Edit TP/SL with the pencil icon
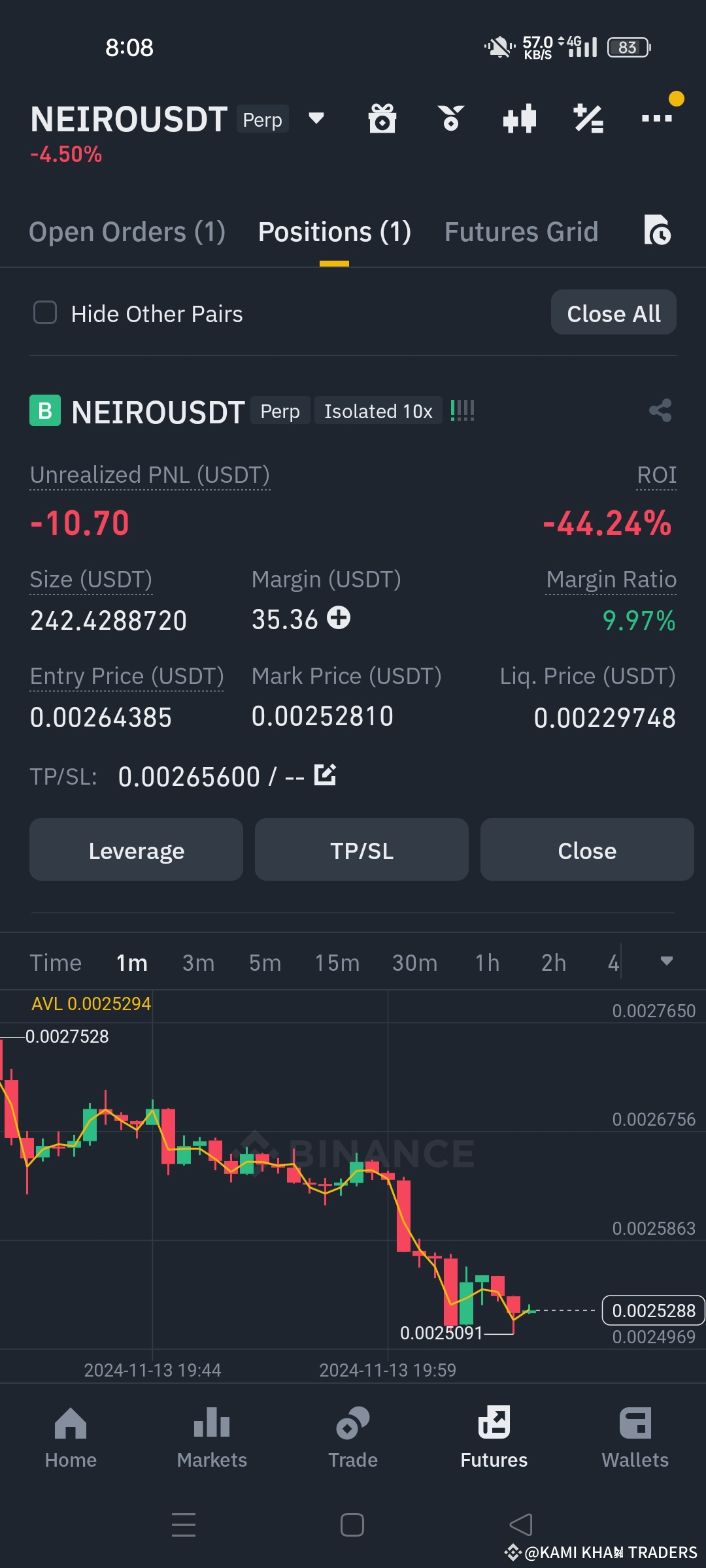The height and width of the screenshot is (1568, 706). tap(325, 775)
